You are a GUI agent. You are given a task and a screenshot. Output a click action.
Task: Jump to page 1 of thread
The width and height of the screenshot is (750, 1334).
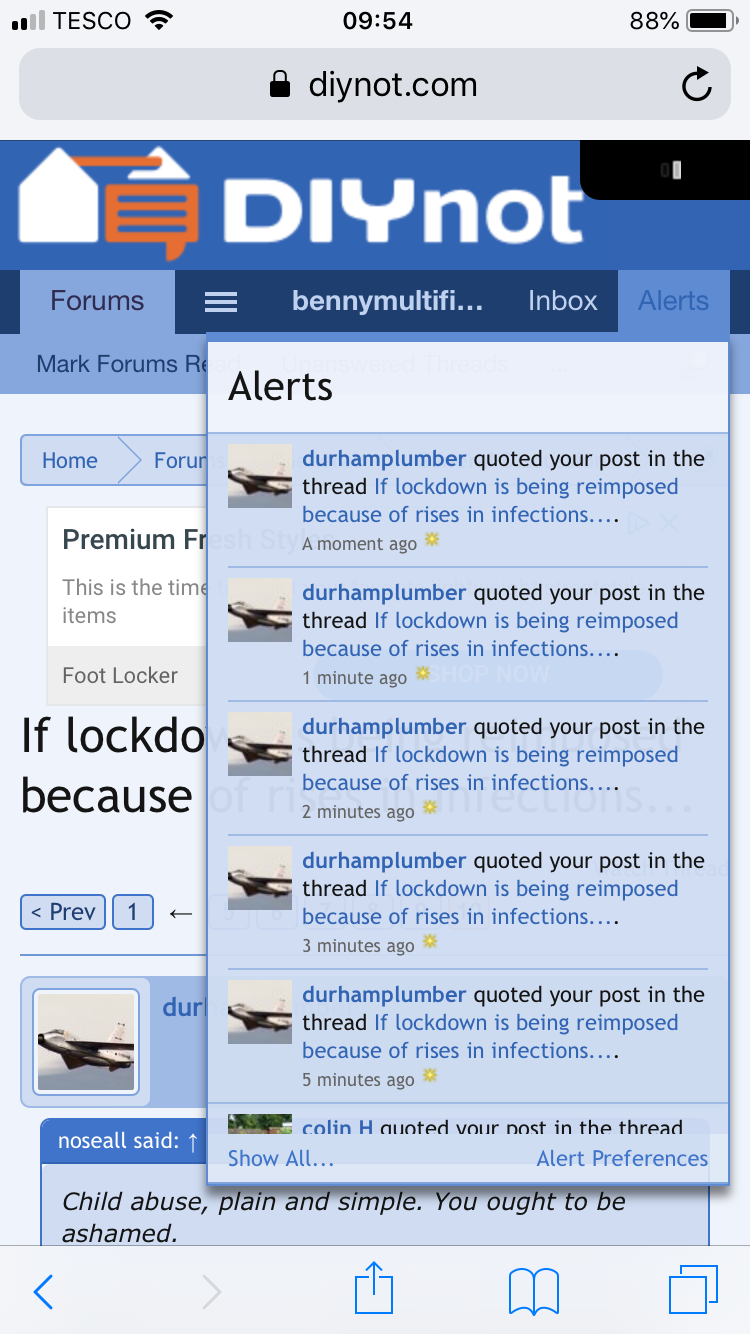(132, 912)
